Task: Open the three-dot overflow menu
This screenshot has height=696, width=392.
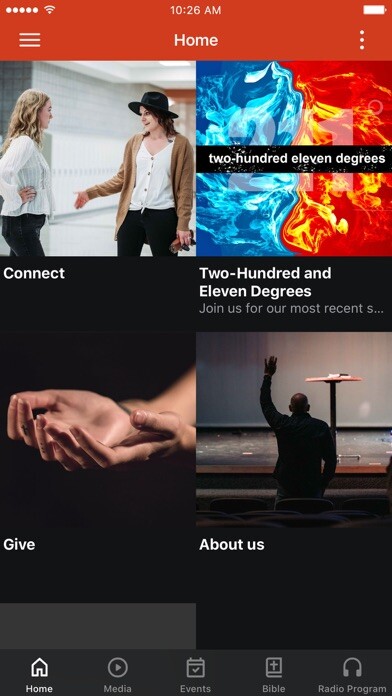Action: (362, 40)
